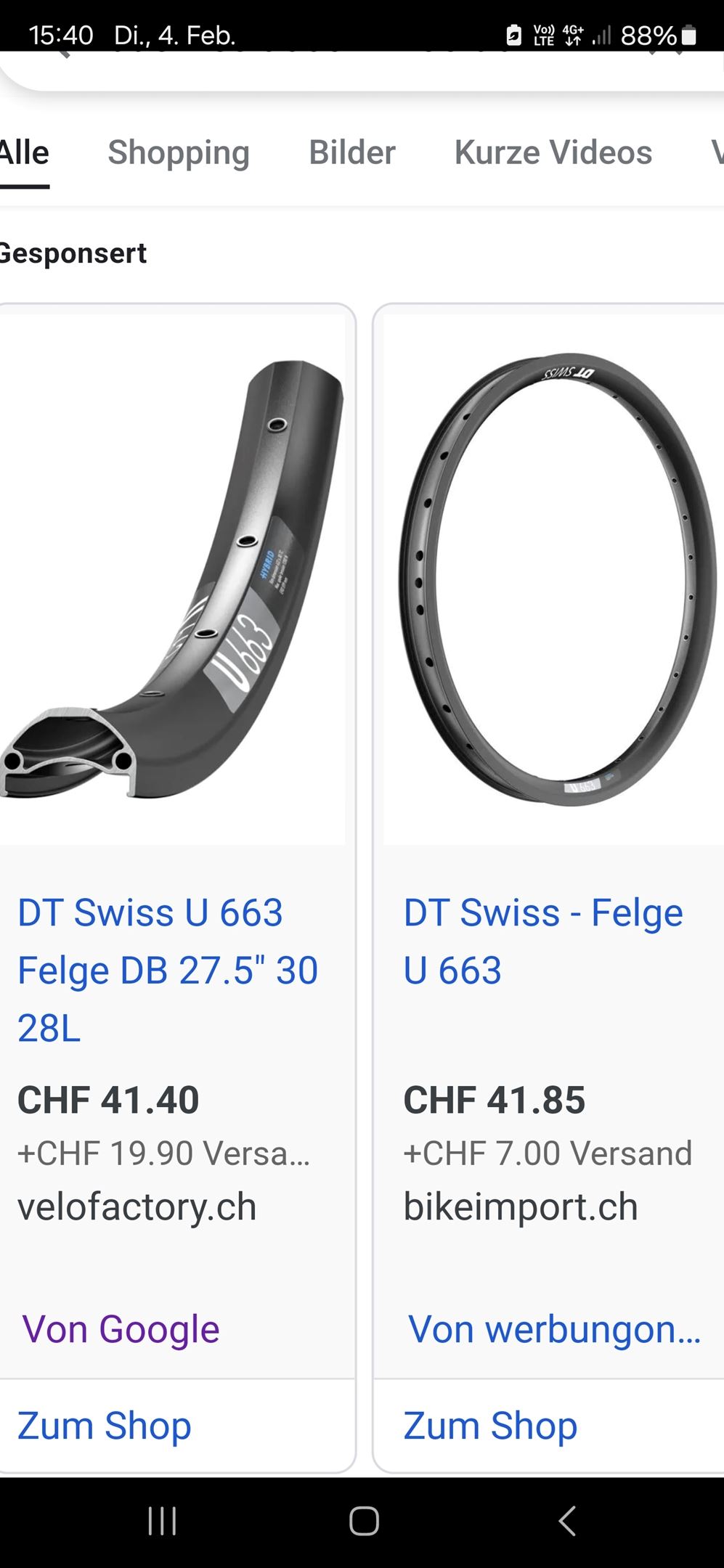
Task: Tap Zum Shop under bikeimport.ch
Action: (x=490, y=1425)
